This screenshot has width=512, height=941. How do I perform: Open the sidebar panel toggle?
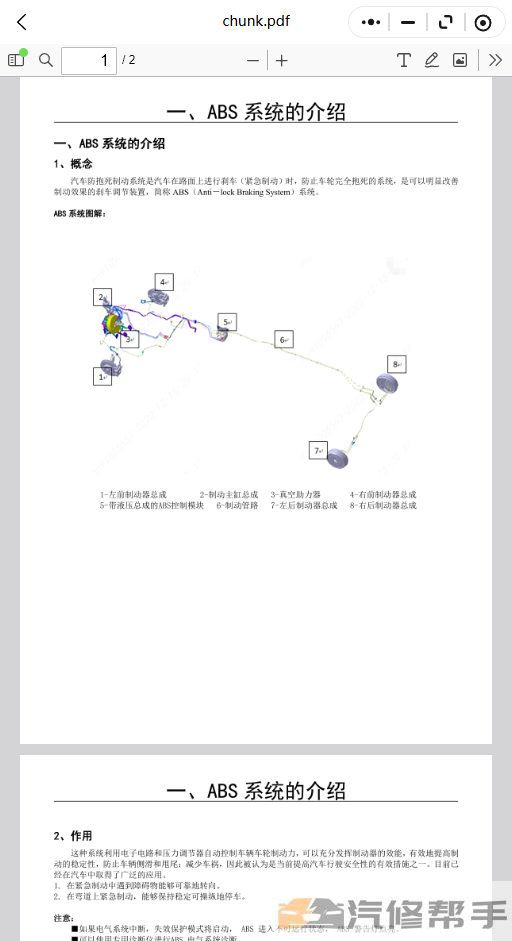pyautogui.click(x=16, y=59)
